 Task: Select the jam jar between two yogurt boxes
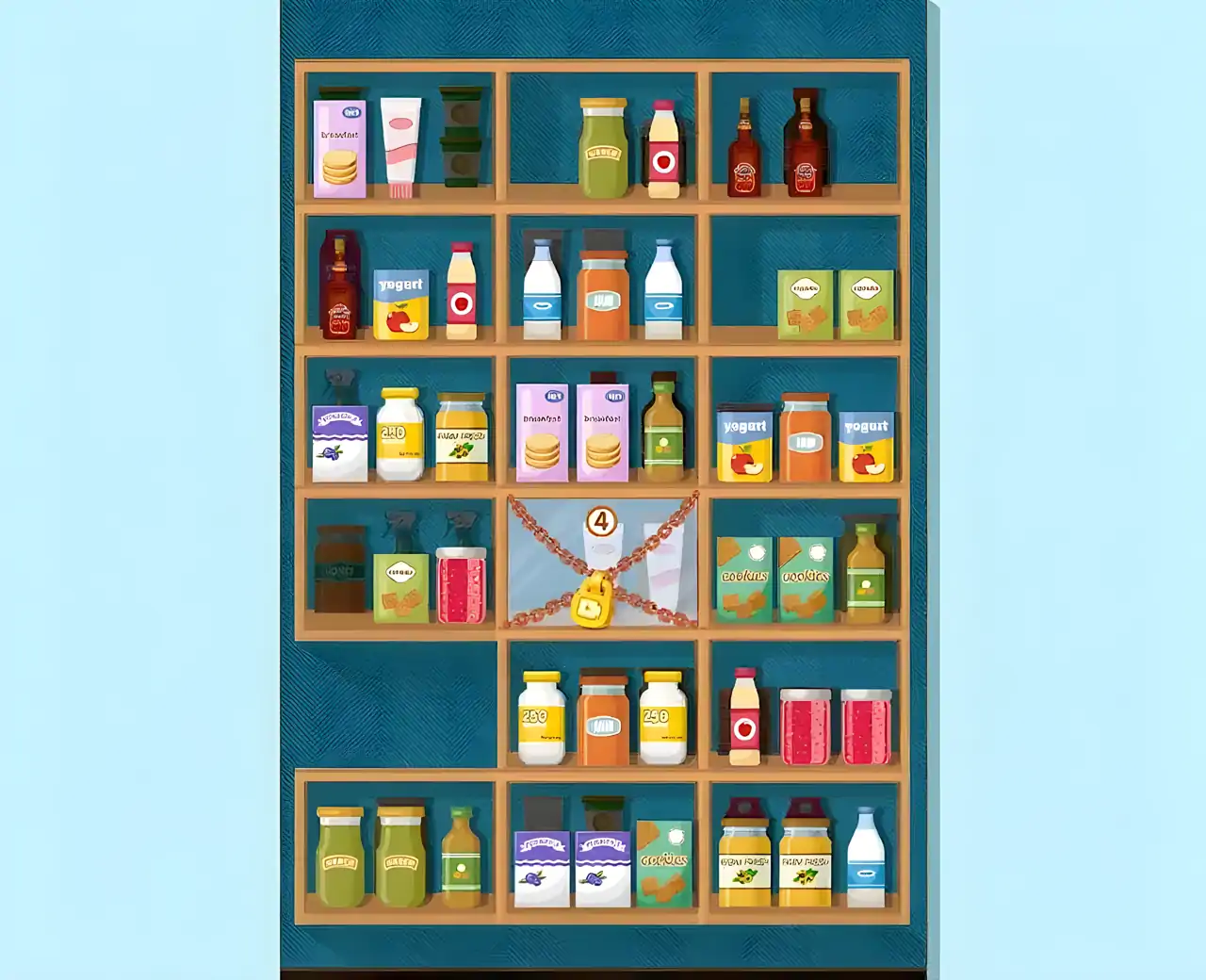point(806,438)
